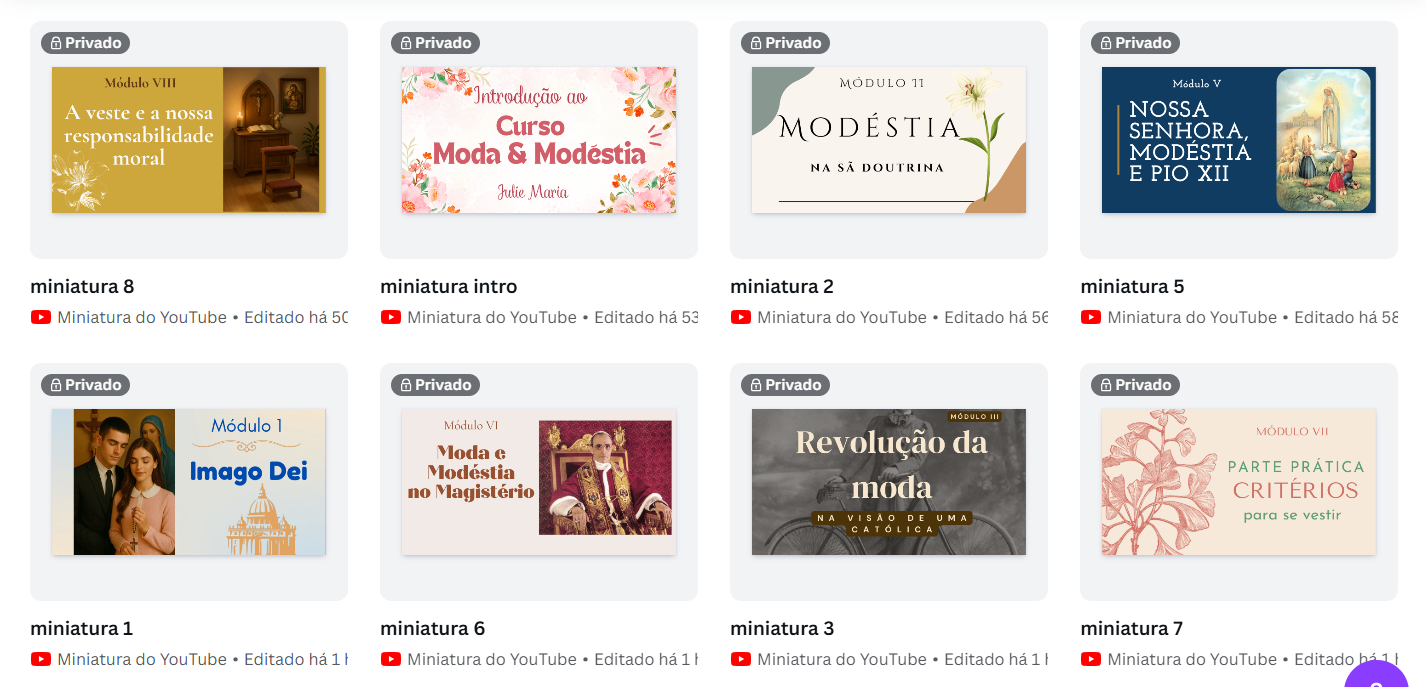Open the miniatura 2 Modéstia design
The width and height of the screenshot is (1426, 687).
tap(889, 140)
